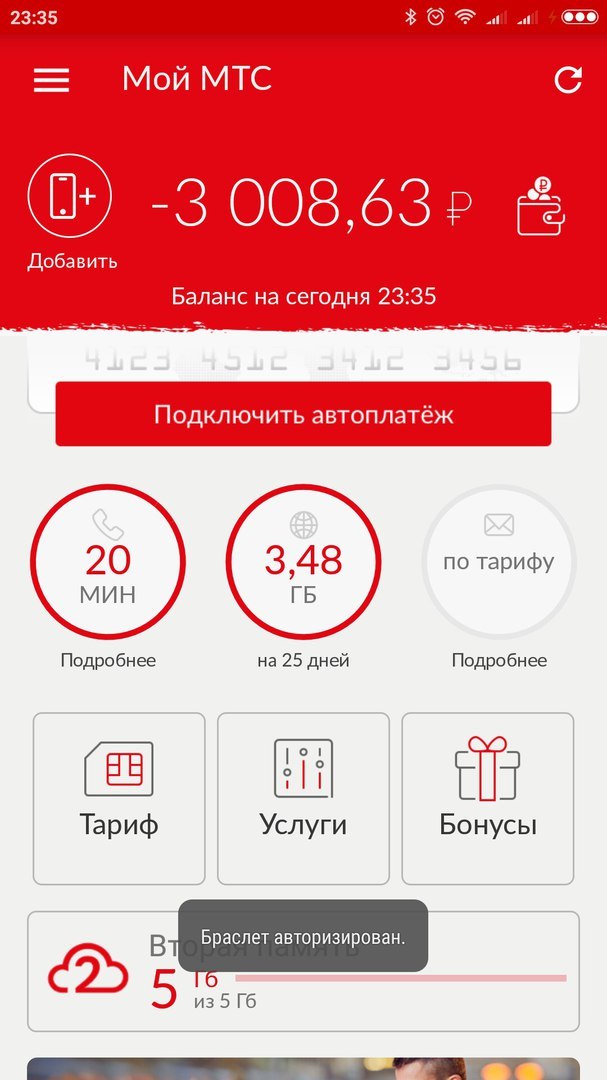Open the hamburger drawer menu
The height and width of the screenshot is (1080, 607).
51,80
